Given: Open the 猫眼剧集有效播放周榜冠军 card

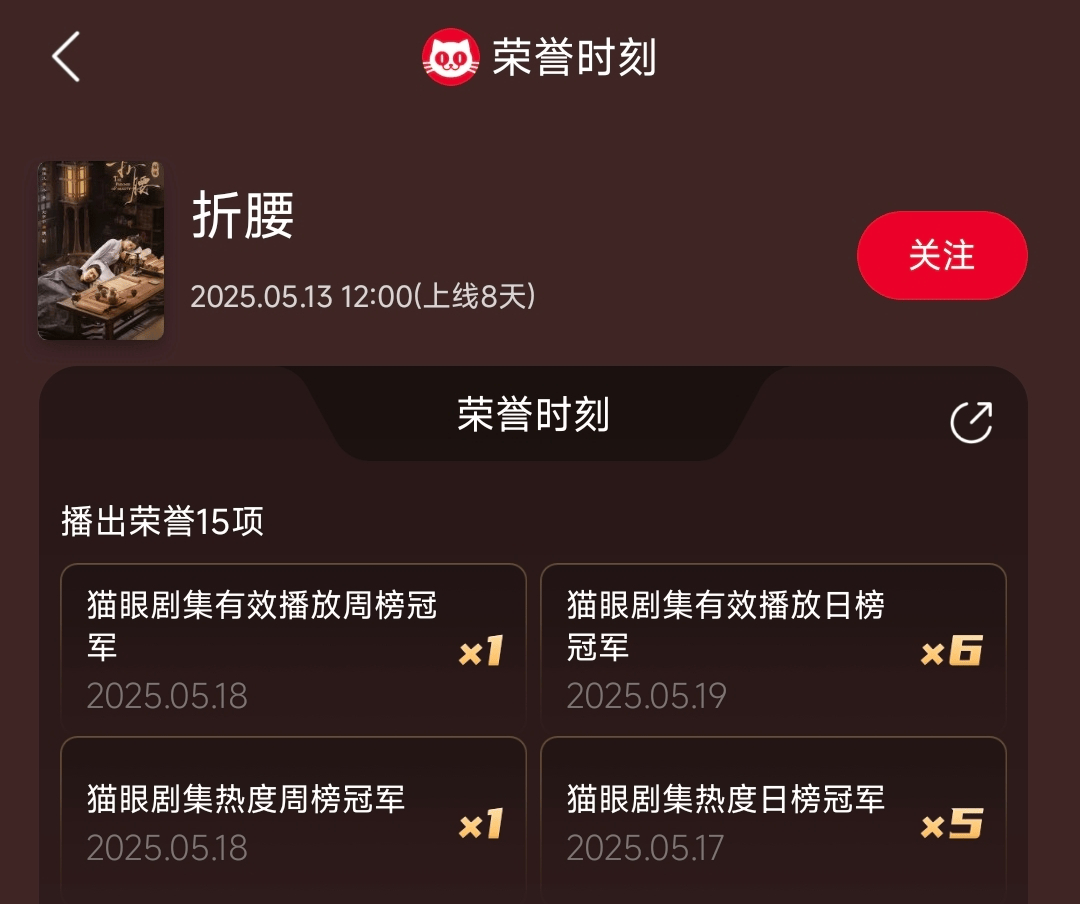Looking at the screenshot, I should [x=293, y=648].
